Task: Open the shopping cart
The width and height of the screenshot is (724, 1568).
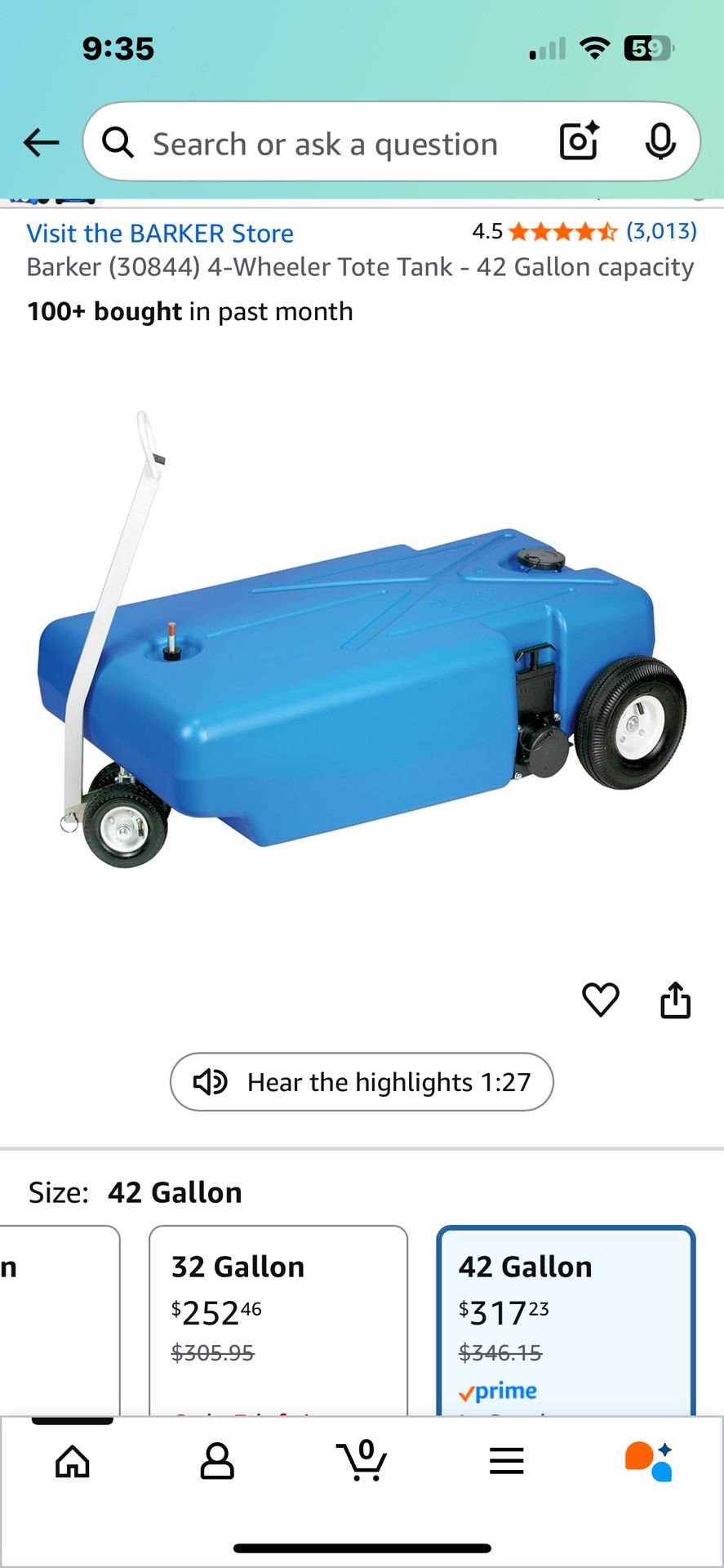Action: (362, 1462)
